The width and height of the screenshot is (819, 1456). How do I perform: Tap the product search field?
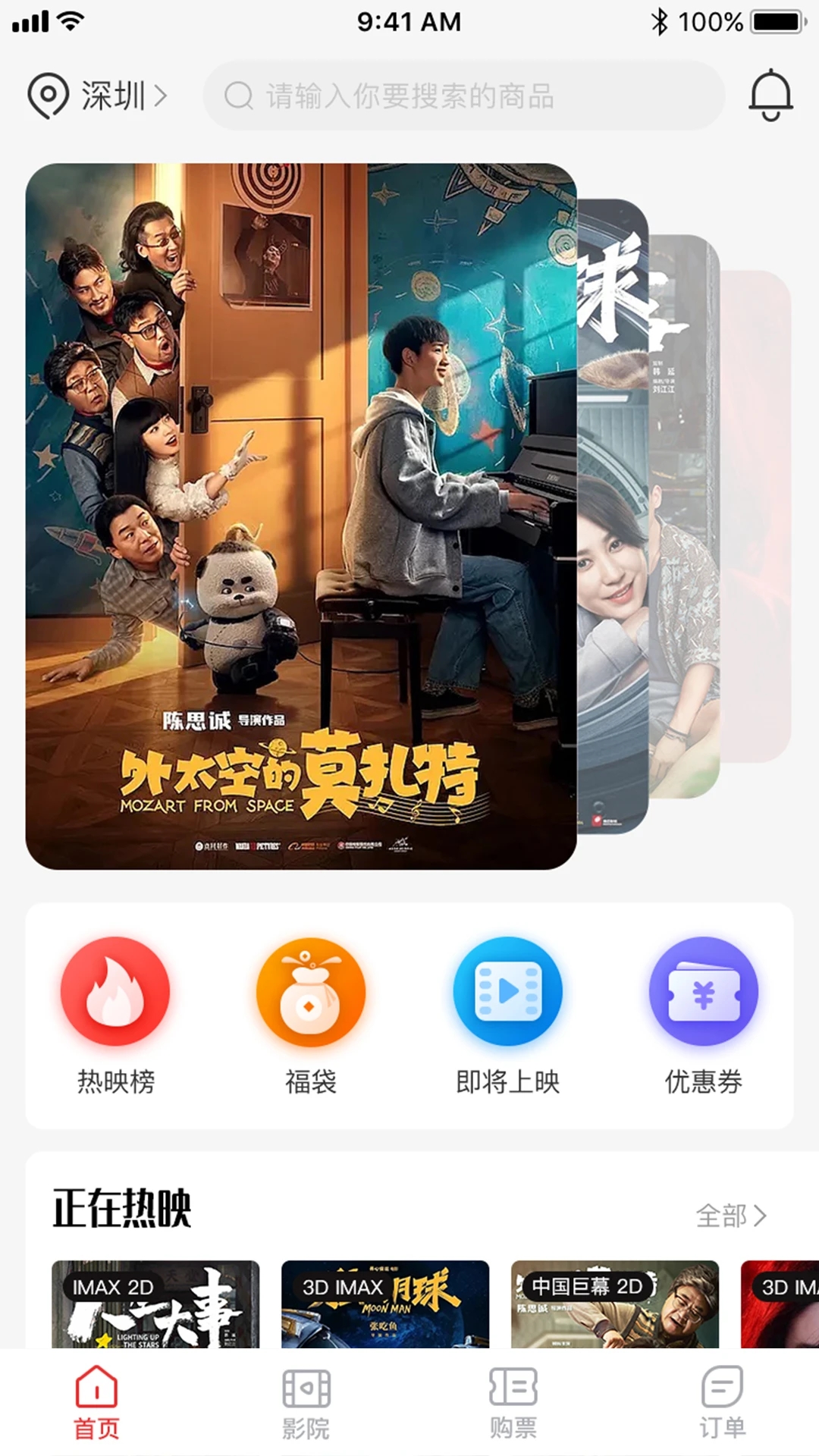pyautogui.click(x=463, y=96)
